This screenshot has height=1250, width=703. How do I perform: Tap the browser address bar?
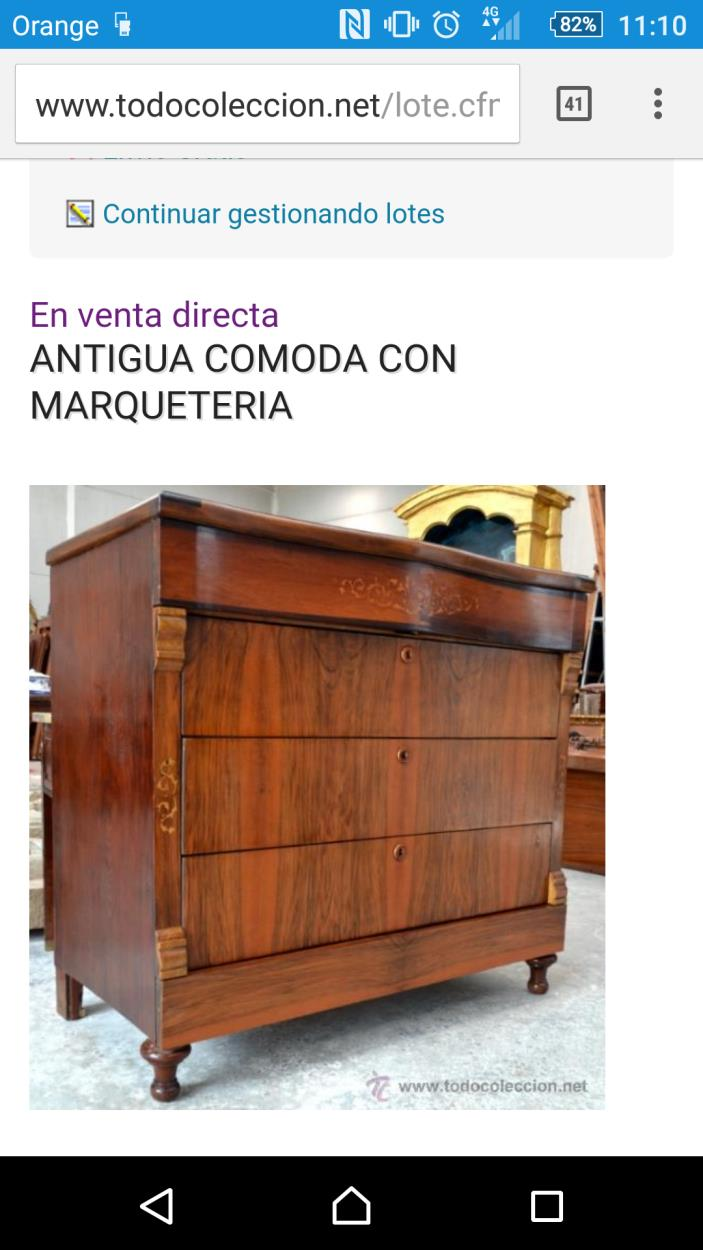pos(267,105)
